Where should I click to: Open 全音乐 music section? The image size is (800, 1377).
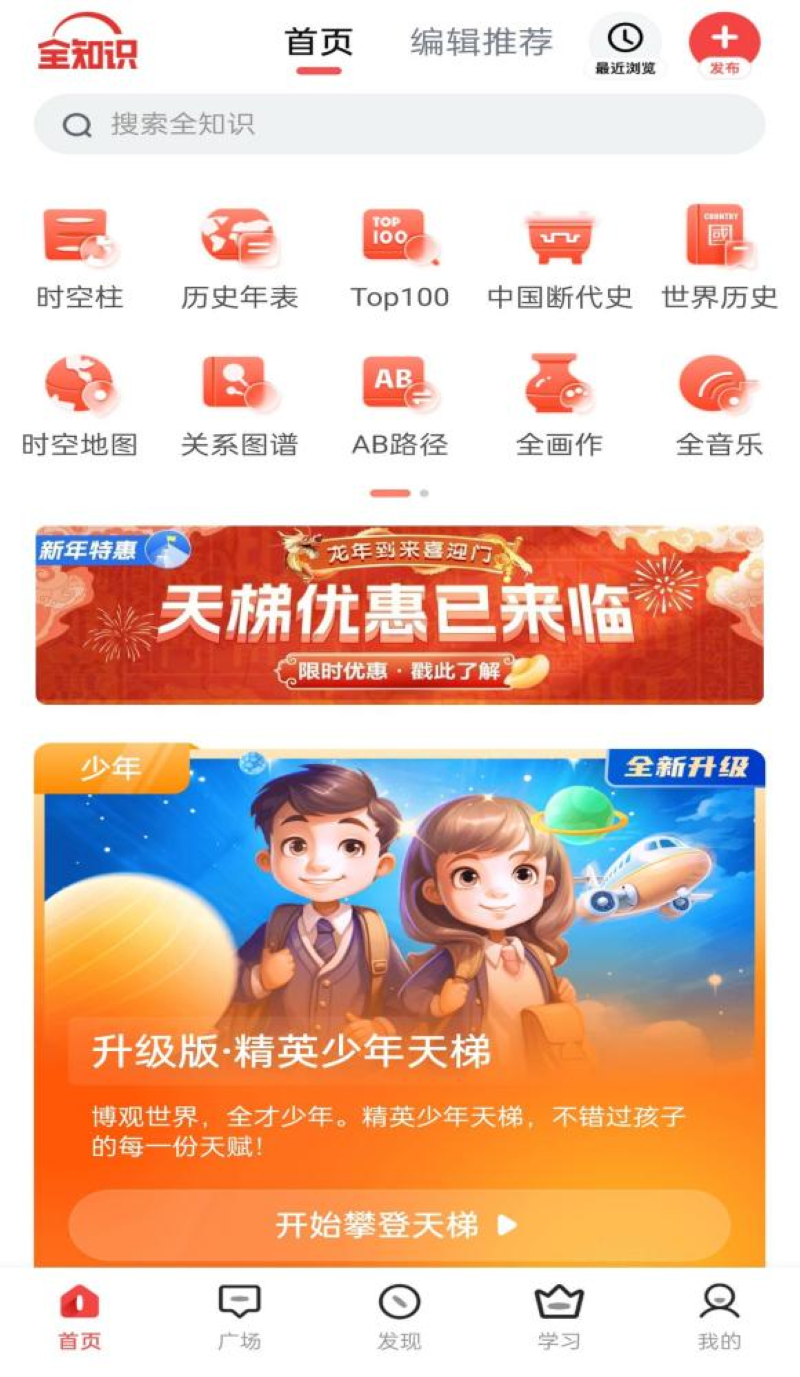[719, 403]
